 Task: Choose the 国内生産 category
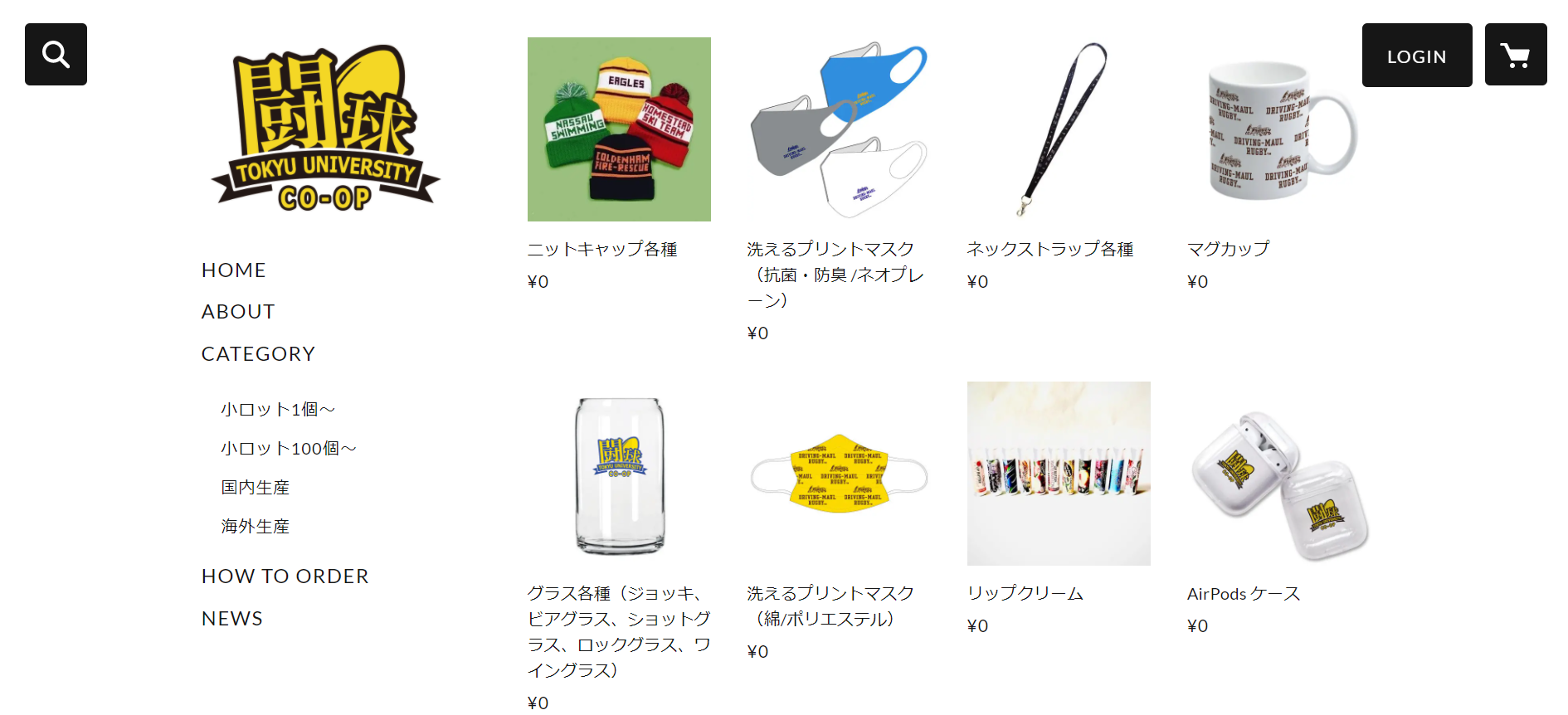tap(256, 487)
